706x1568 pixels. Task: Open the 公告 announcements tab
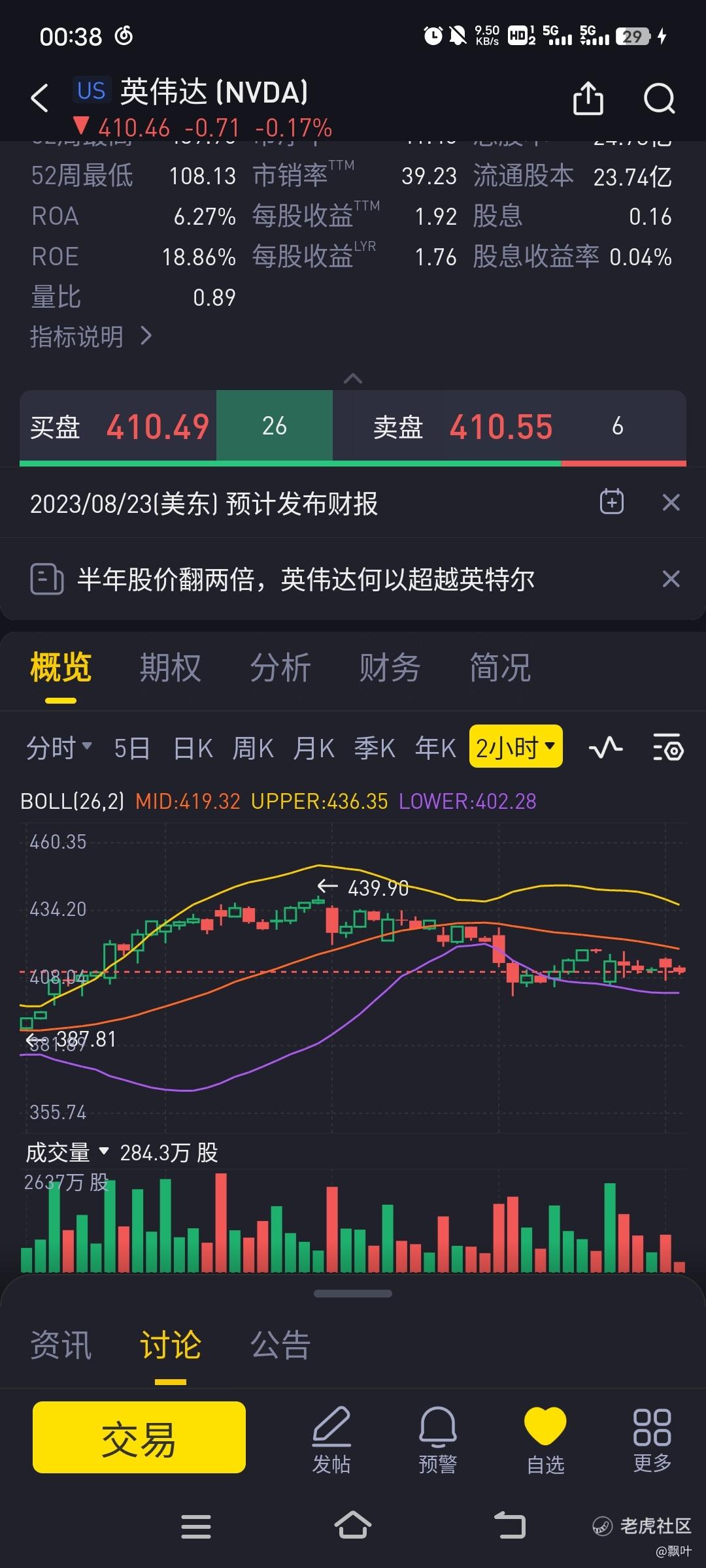tap(280, 1345)
